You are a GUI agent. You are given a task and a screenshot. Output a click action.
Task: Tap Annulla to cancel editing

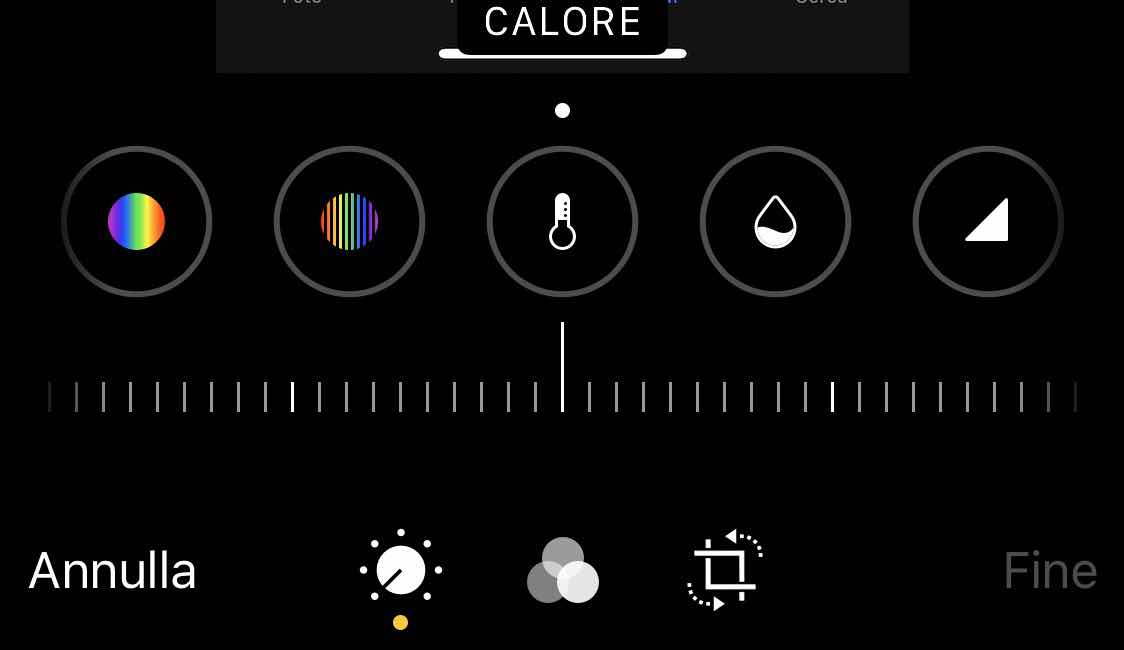[x=113, y=571]
